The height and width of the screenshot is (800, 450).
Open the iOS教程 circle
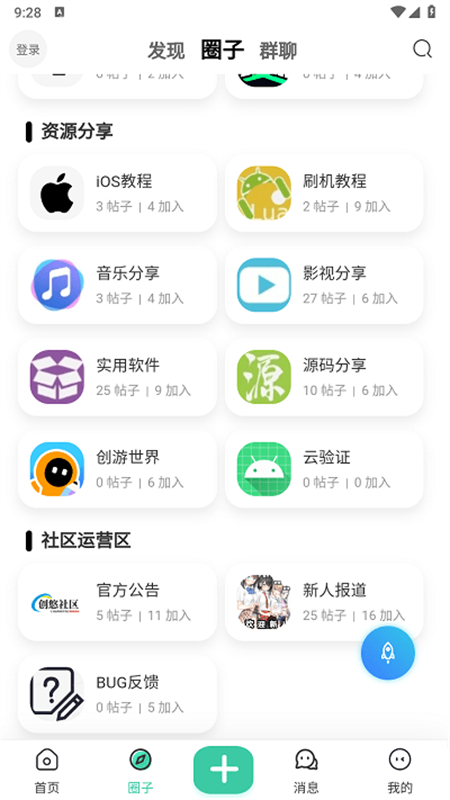click(x=117, y=193)
